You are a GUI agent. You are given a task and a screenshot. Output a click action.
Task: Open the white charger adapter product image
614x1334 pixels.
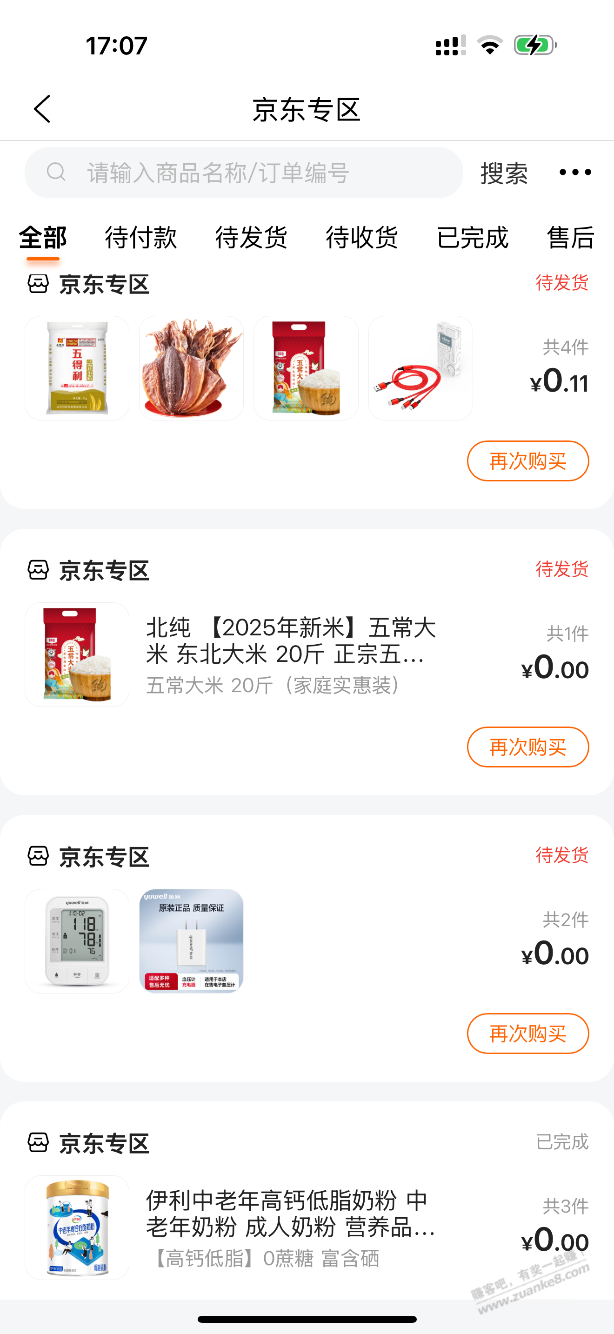[x=191, y=941]
